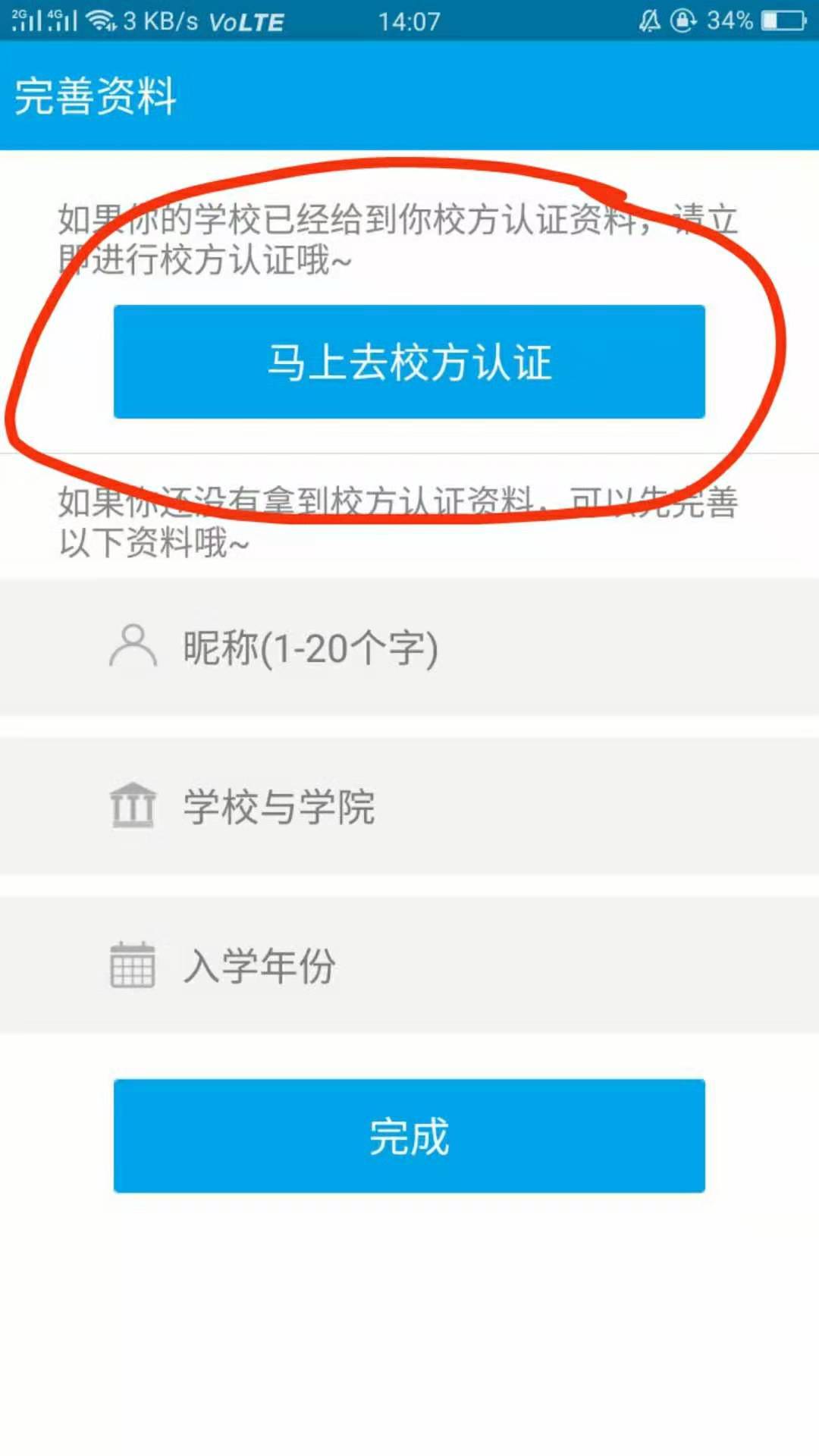Pick the 入学年份 enrollment year
This screenshot has width=819, height=1456.
click(x=409, y=965)
